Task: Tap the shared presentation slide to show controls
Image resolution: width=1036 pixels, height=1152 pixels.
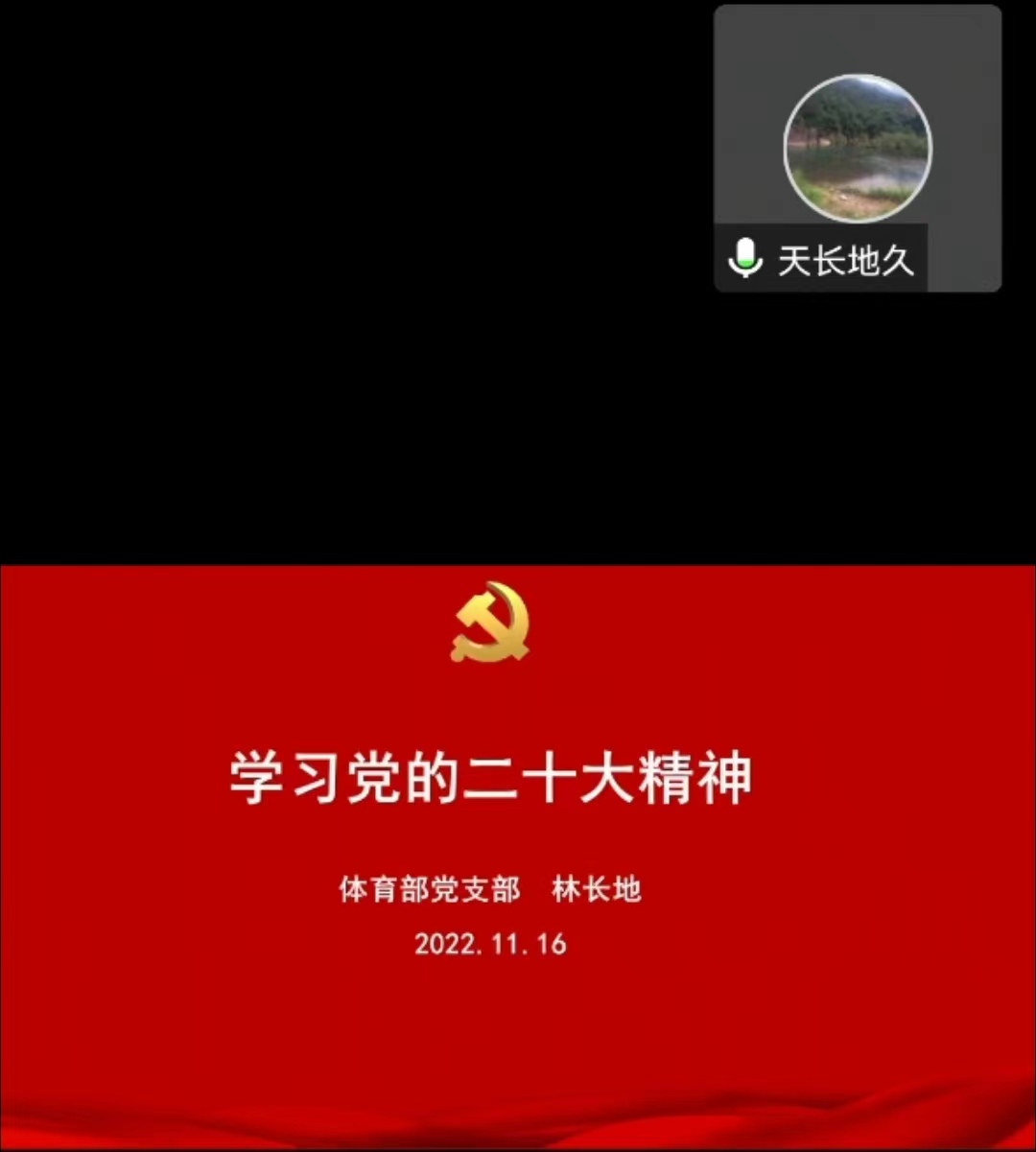Action: coord(518,854)
